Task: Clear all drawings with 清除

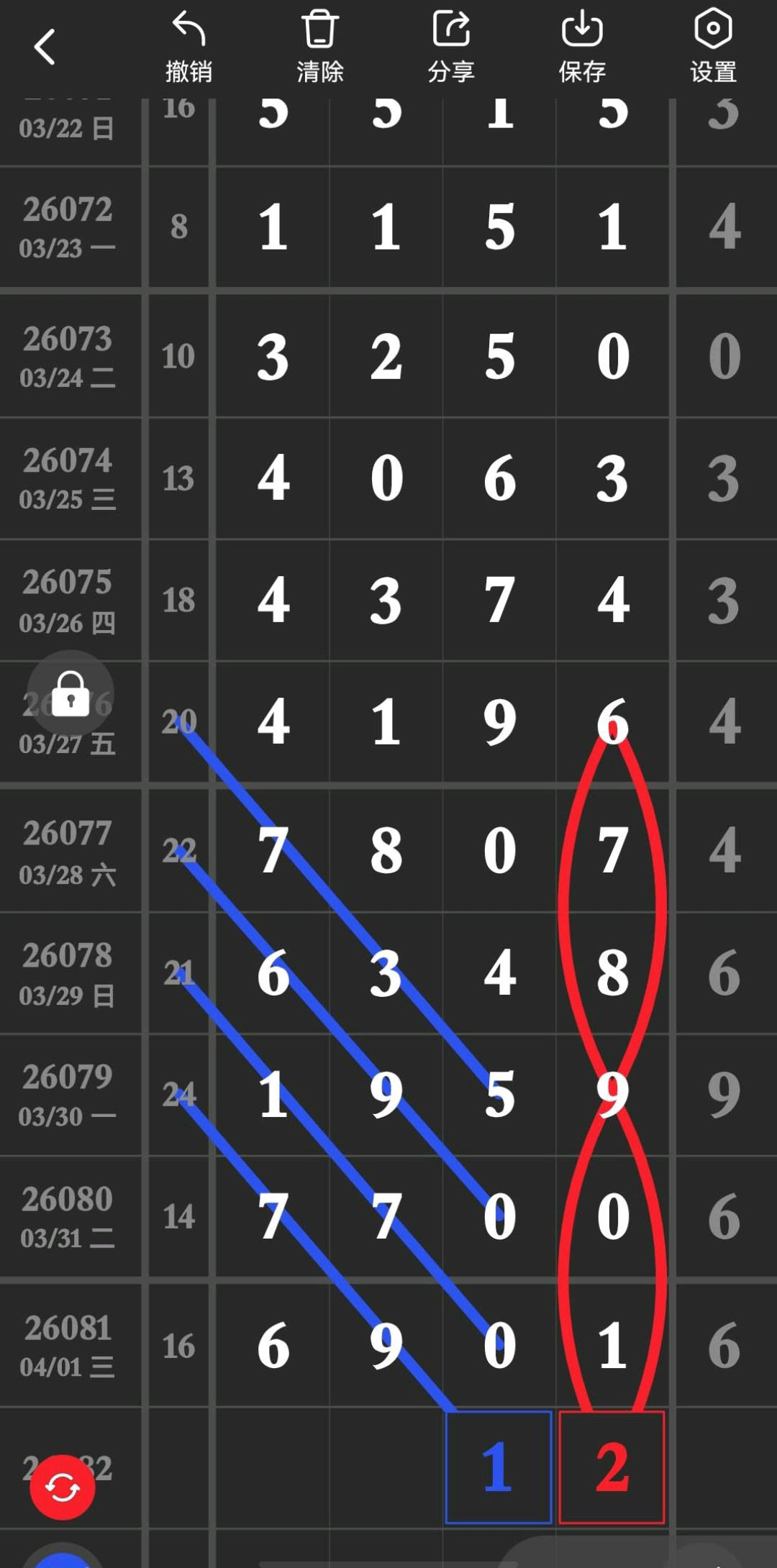Action: [x=319, y=47]
